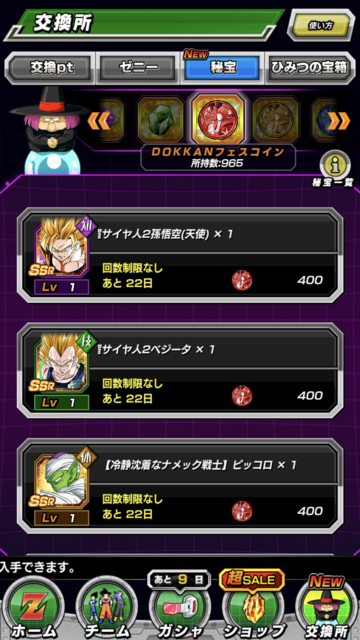Go to ホーム
The image size is (360, 640).
point(34,608)
